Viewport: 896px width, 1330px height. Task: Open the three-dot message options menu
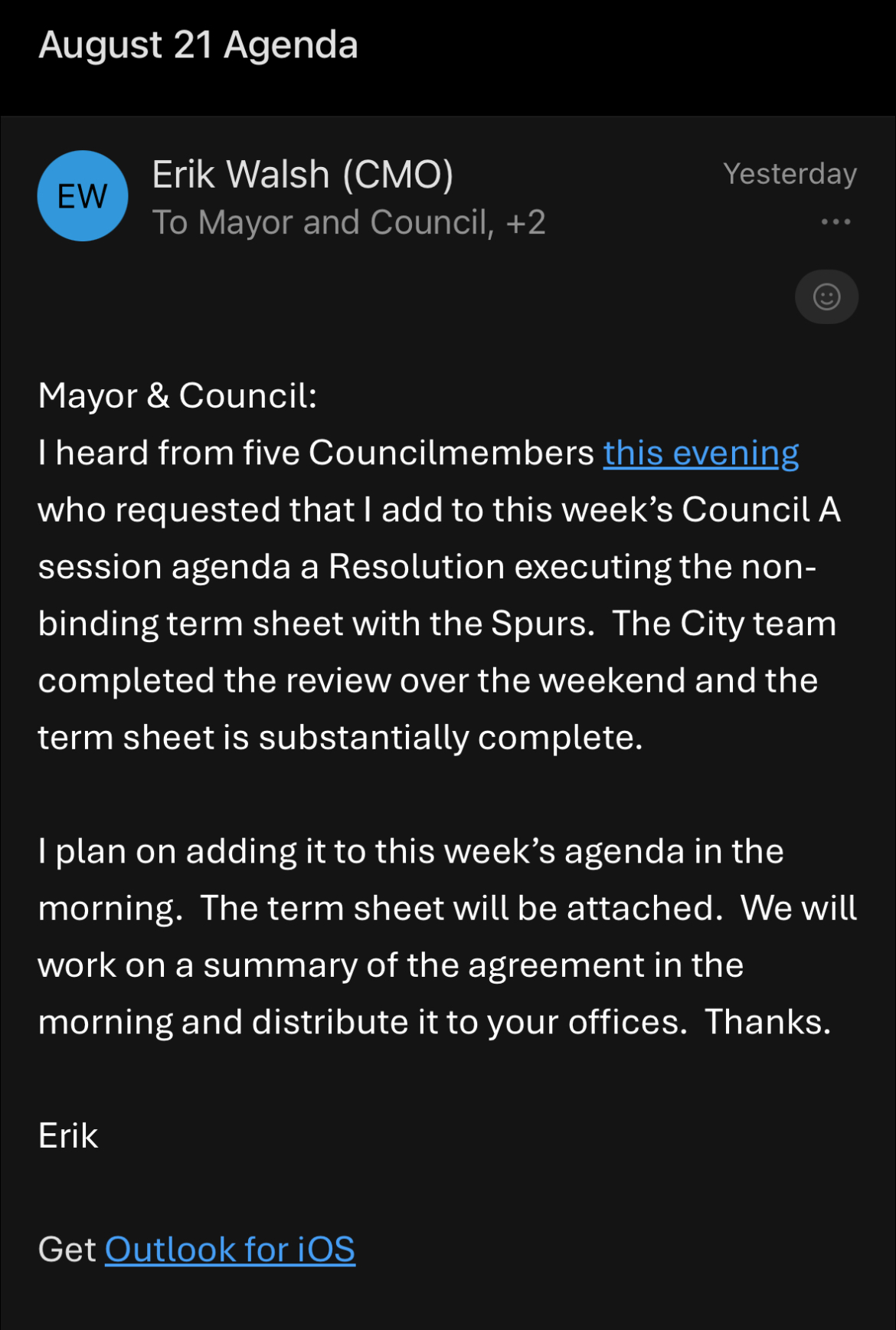pos(835,222)
